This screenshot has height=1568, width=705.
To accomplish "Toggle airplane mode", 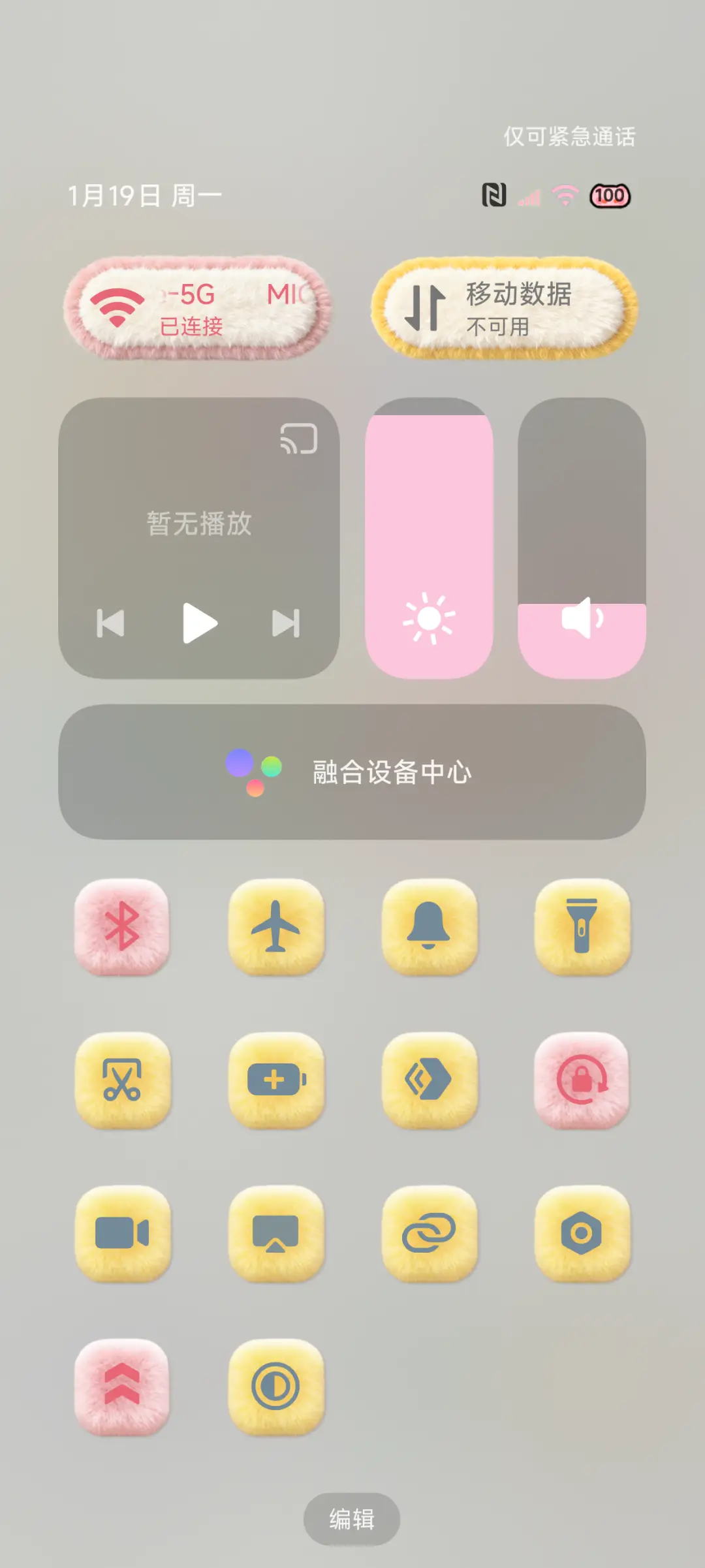I will click(x=277, y=930).
